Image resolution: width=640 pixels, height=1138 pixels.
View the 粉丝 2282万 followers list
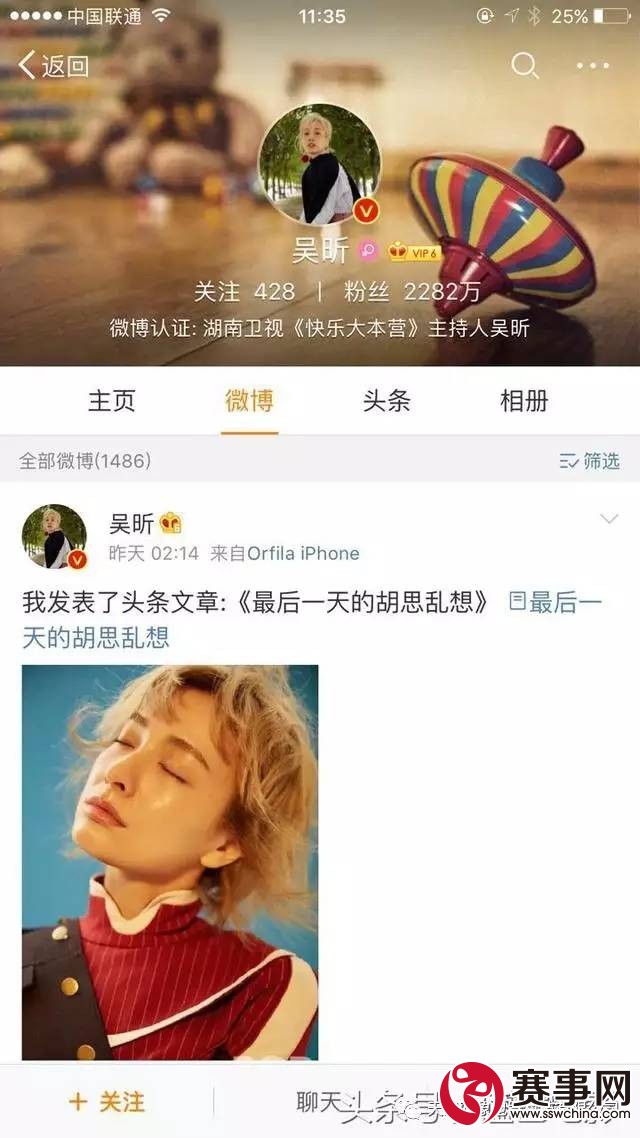tap(412, 292)
